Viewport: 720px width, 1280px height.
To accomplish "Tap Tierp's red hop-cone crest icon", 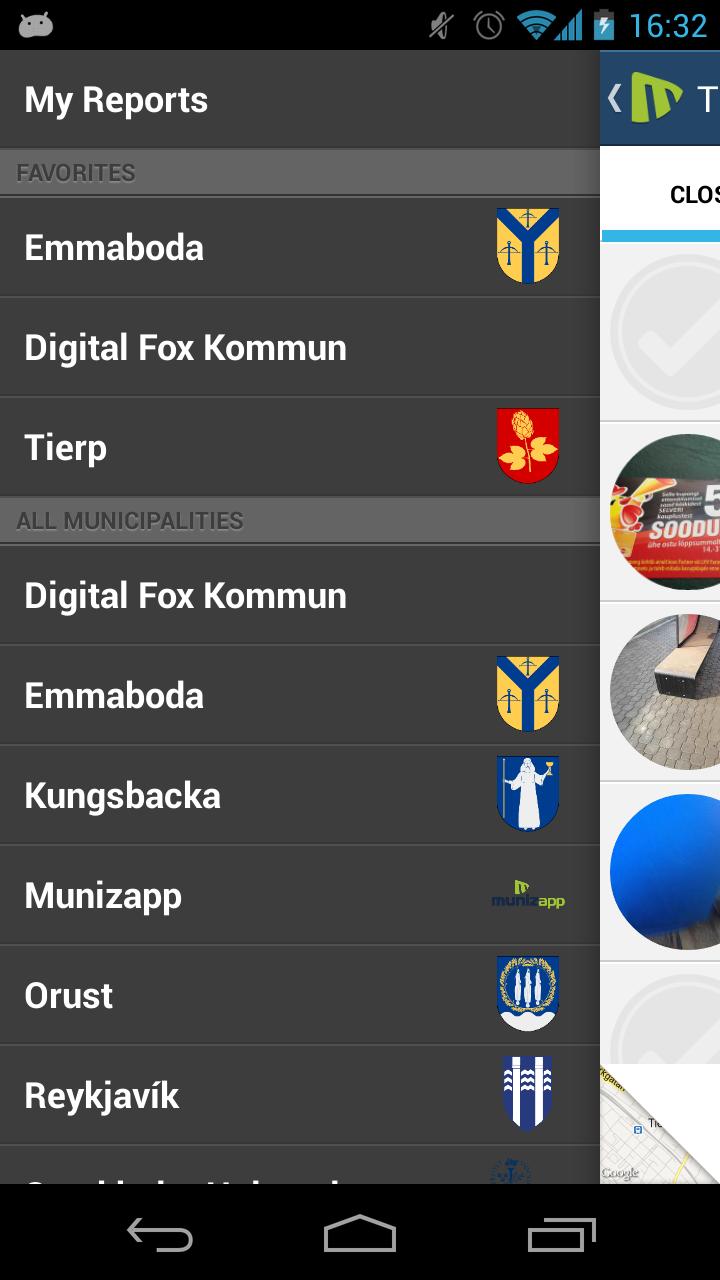I will point(527,447).
